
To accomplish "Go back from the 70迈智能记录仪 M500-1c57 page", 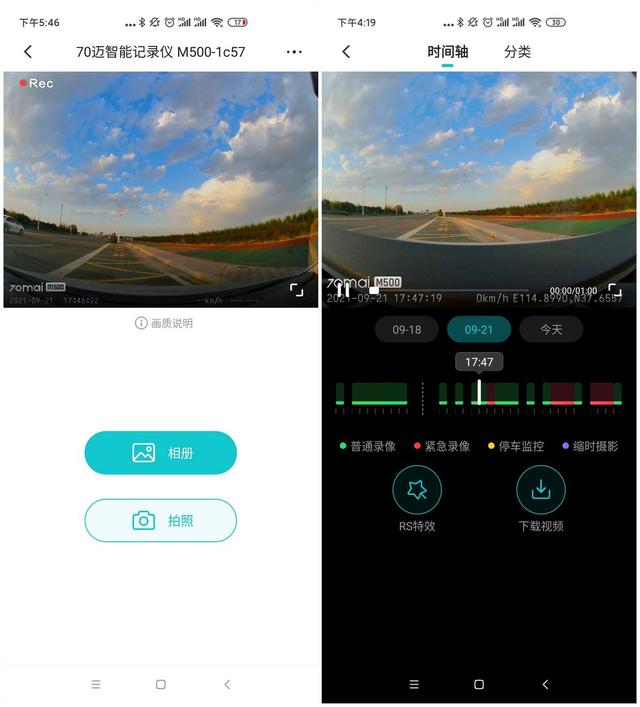I will (28, 52).
